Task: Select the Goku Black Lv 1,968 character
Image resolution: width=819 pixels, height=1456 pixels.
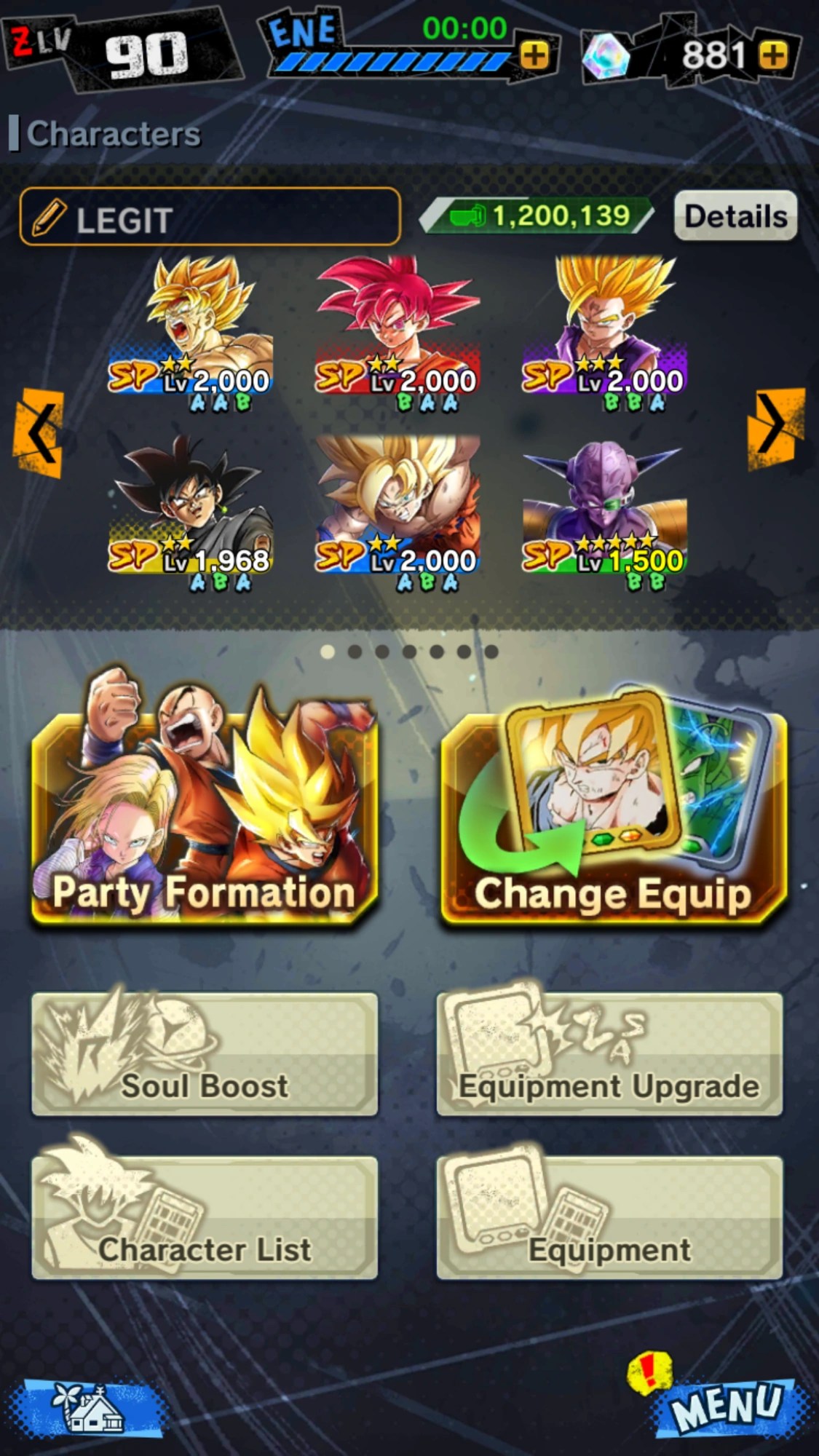Action: (x=191, y=513)
